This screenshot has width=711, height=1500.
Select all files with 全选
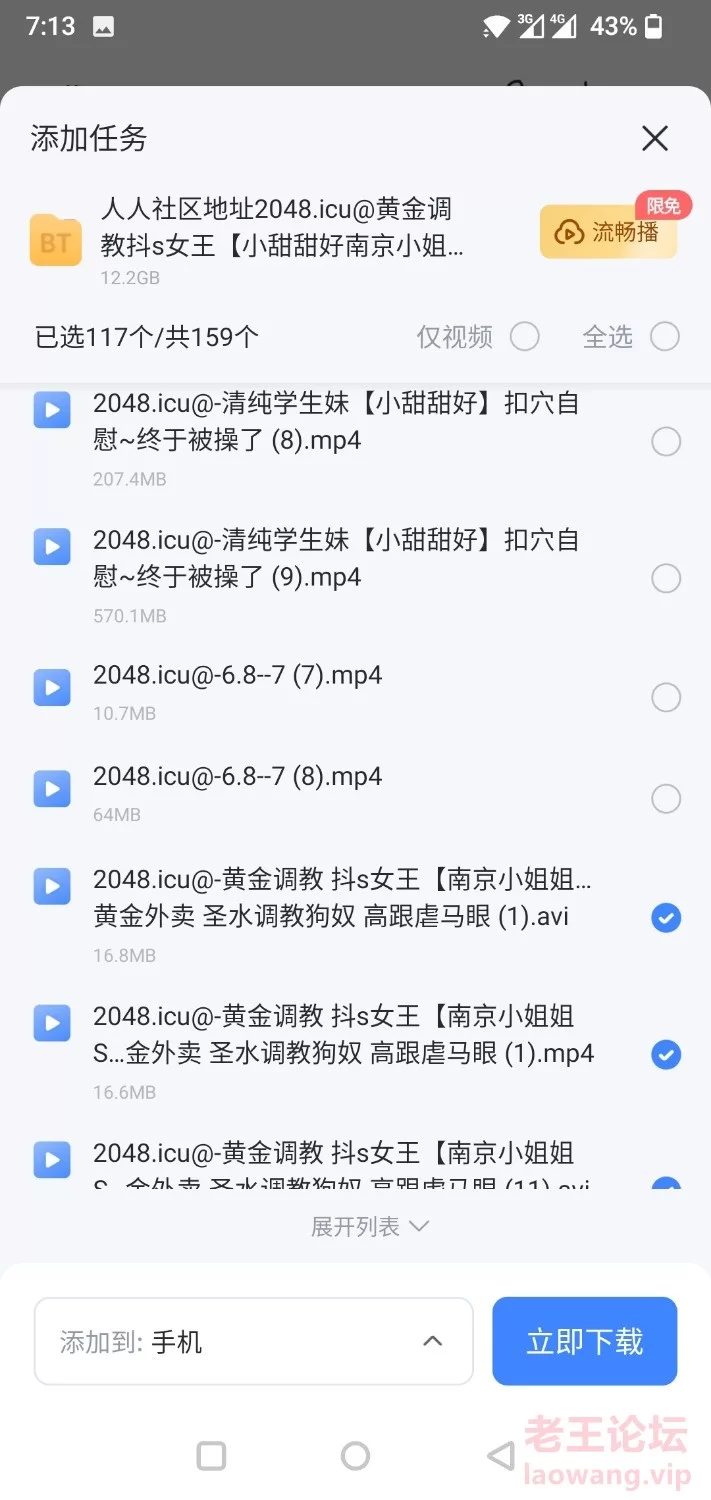point(665,337)
